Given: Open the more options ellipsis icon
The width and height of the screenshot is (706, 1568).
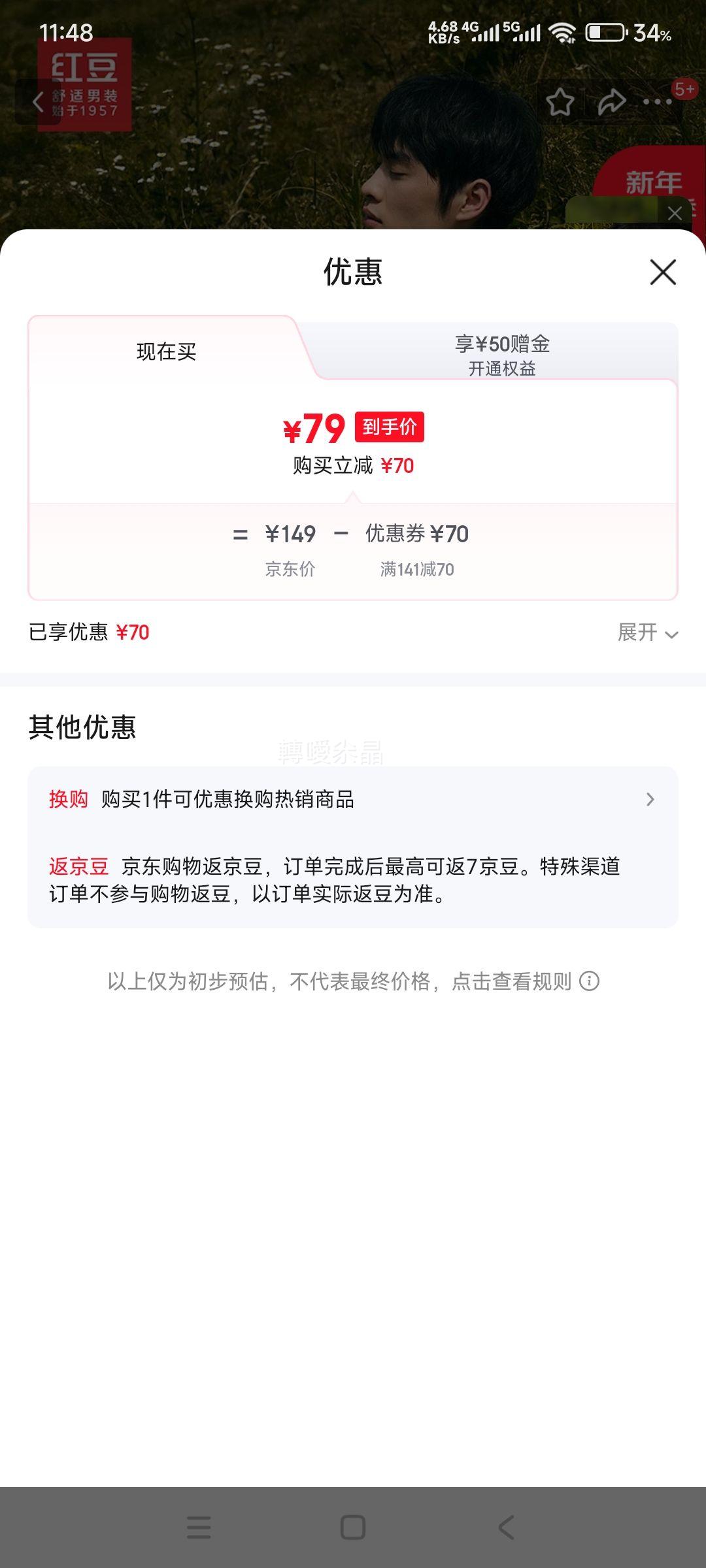Looking at the screenshot, I should click(656, 103).
